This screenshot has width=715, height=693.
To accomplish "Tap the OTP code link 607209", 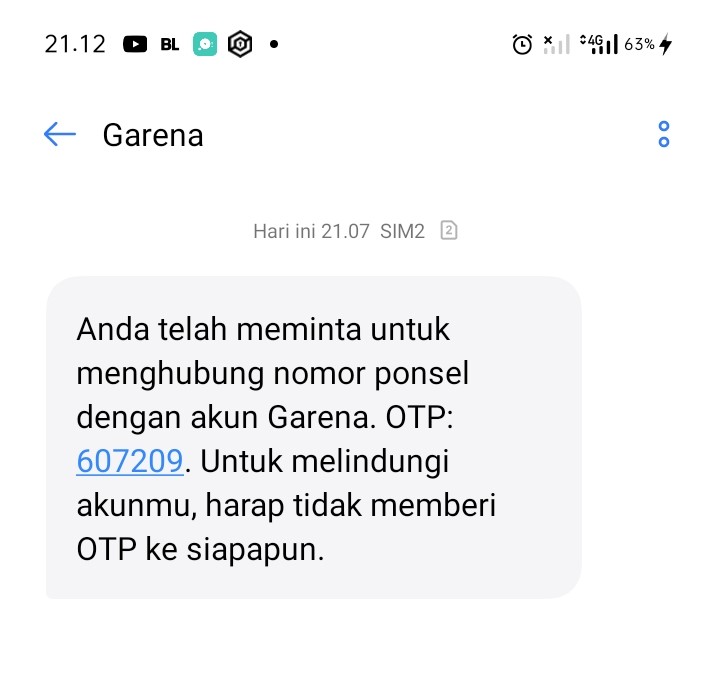I will [130, 462].
